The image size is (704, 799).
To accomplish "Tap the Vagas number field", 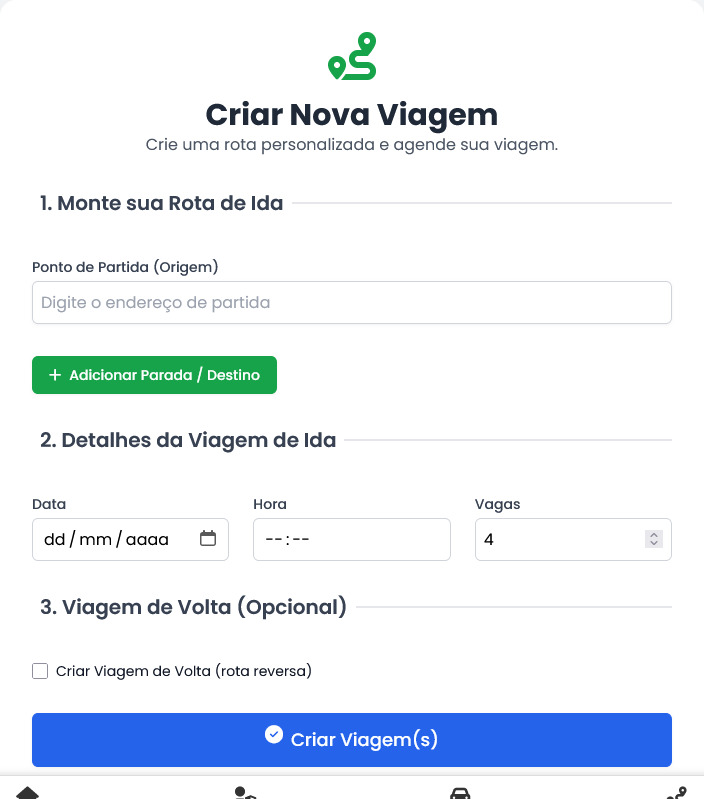I will pyautogui.click(x=555, y=539).
